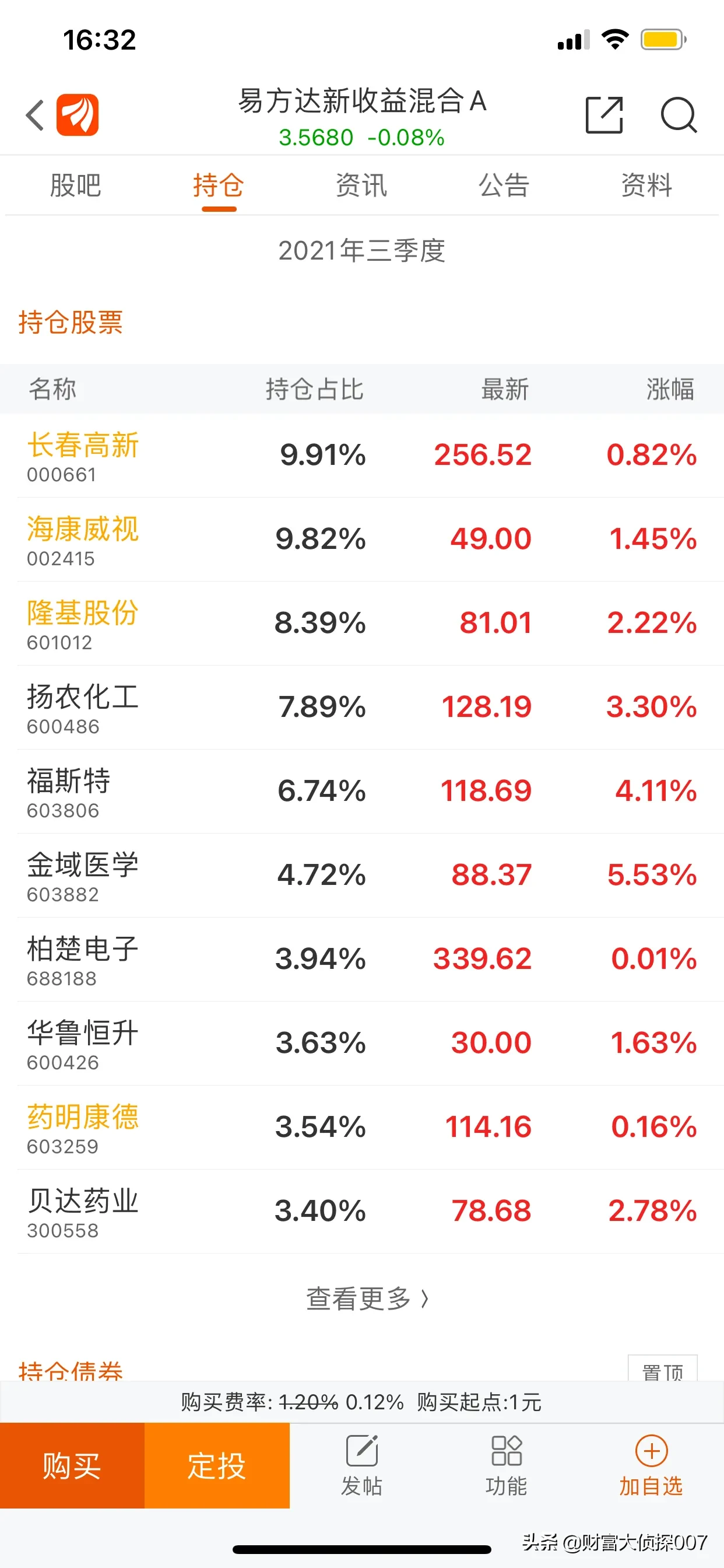Viewport: 724px width, 1568px height.
Task: Open the 海康威视 holding row
Action: pos(362,540)
